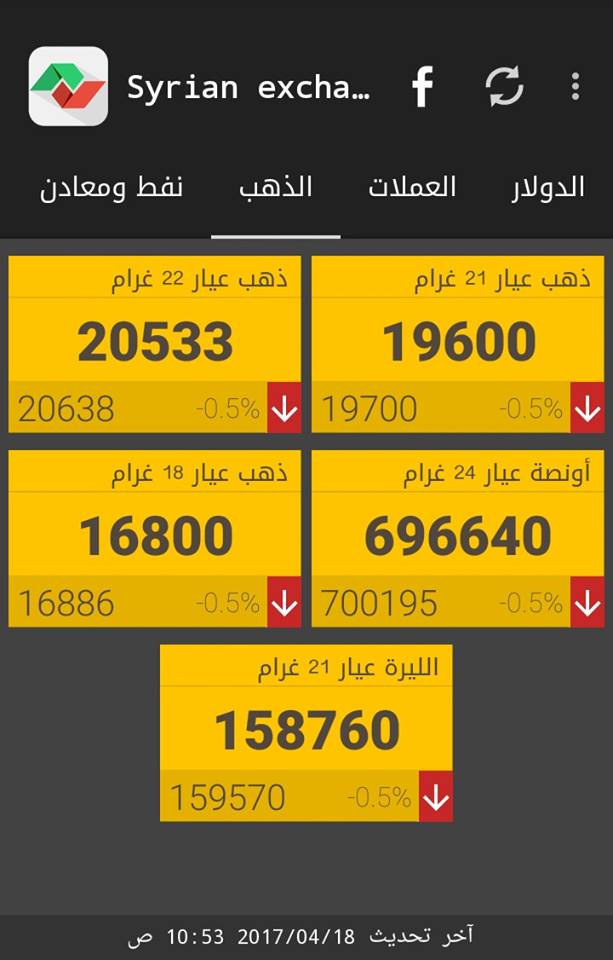Screen dimensions: 613x960
Task: Switch to the الدولار tab
Action: pyautogui.click(x=548, y=188)
